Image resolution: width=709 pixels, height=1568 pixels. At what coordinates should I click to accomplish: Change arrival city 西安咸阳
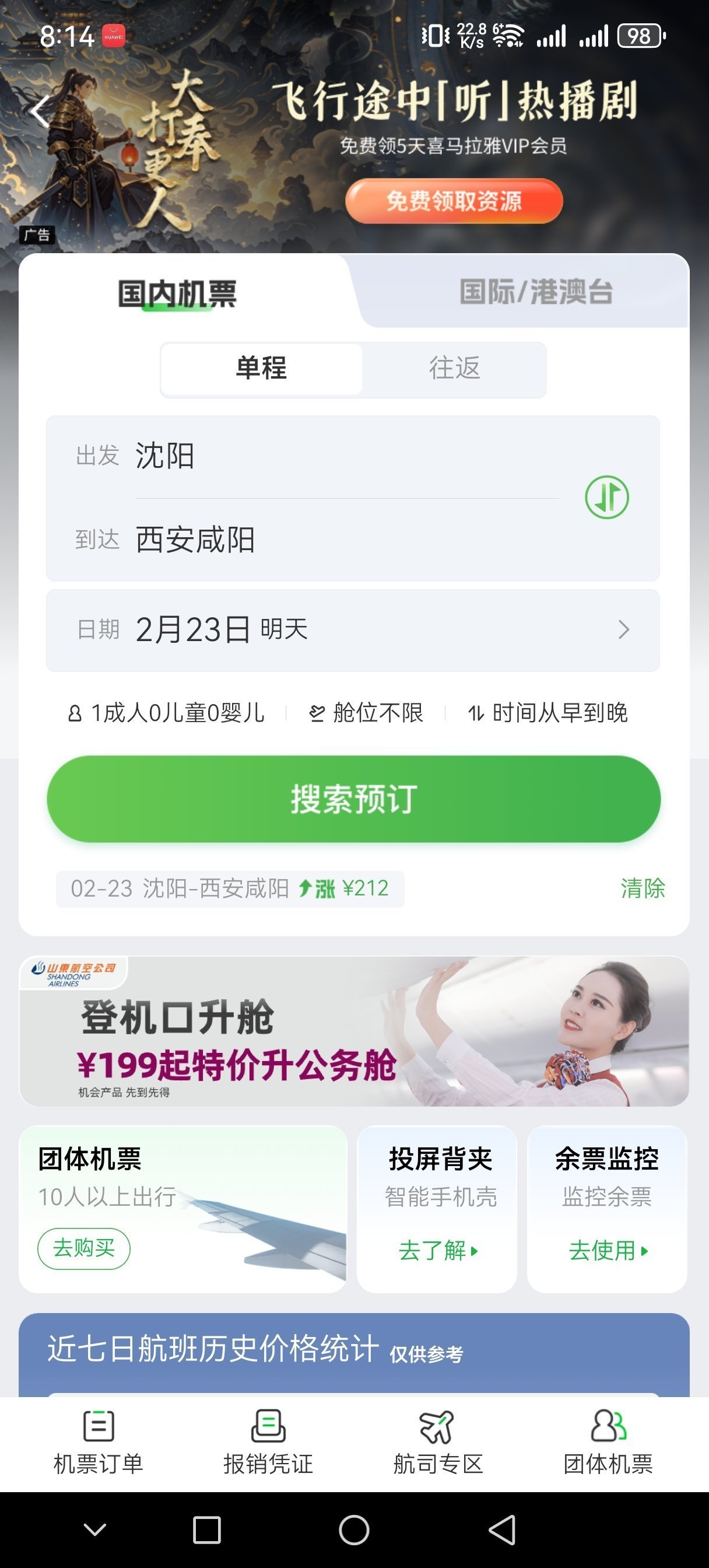pos(195,540)
